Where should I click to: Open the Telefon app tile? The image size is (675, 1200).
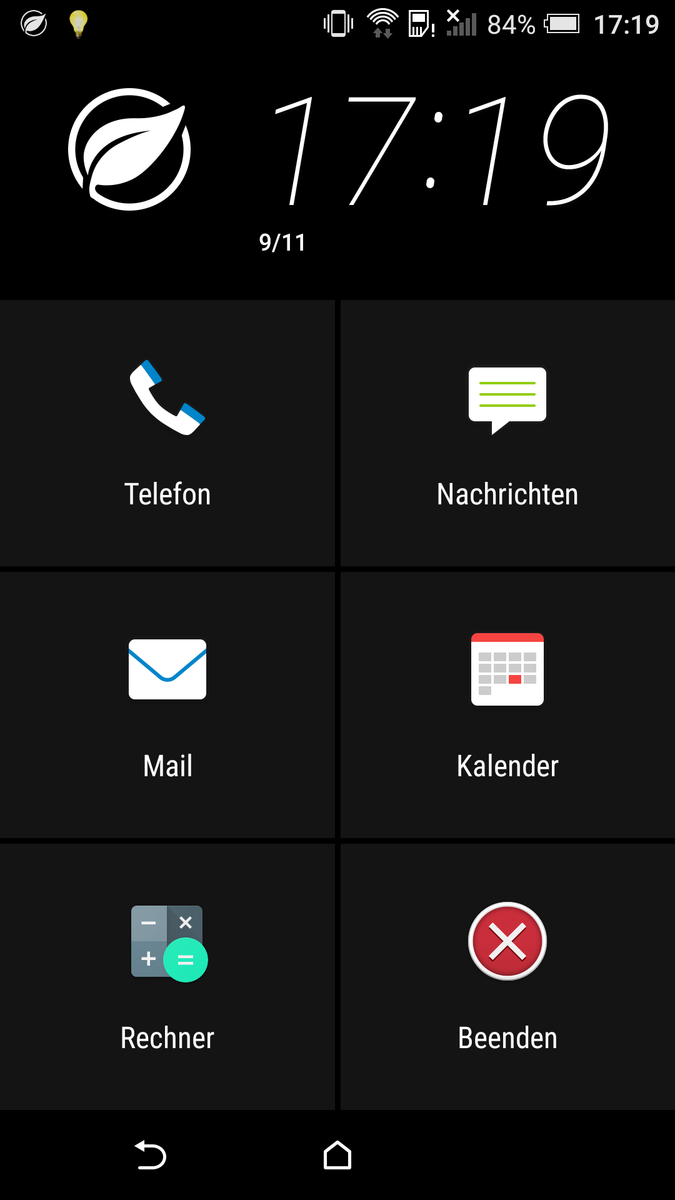pyautogui.click(x=167, y=433)
